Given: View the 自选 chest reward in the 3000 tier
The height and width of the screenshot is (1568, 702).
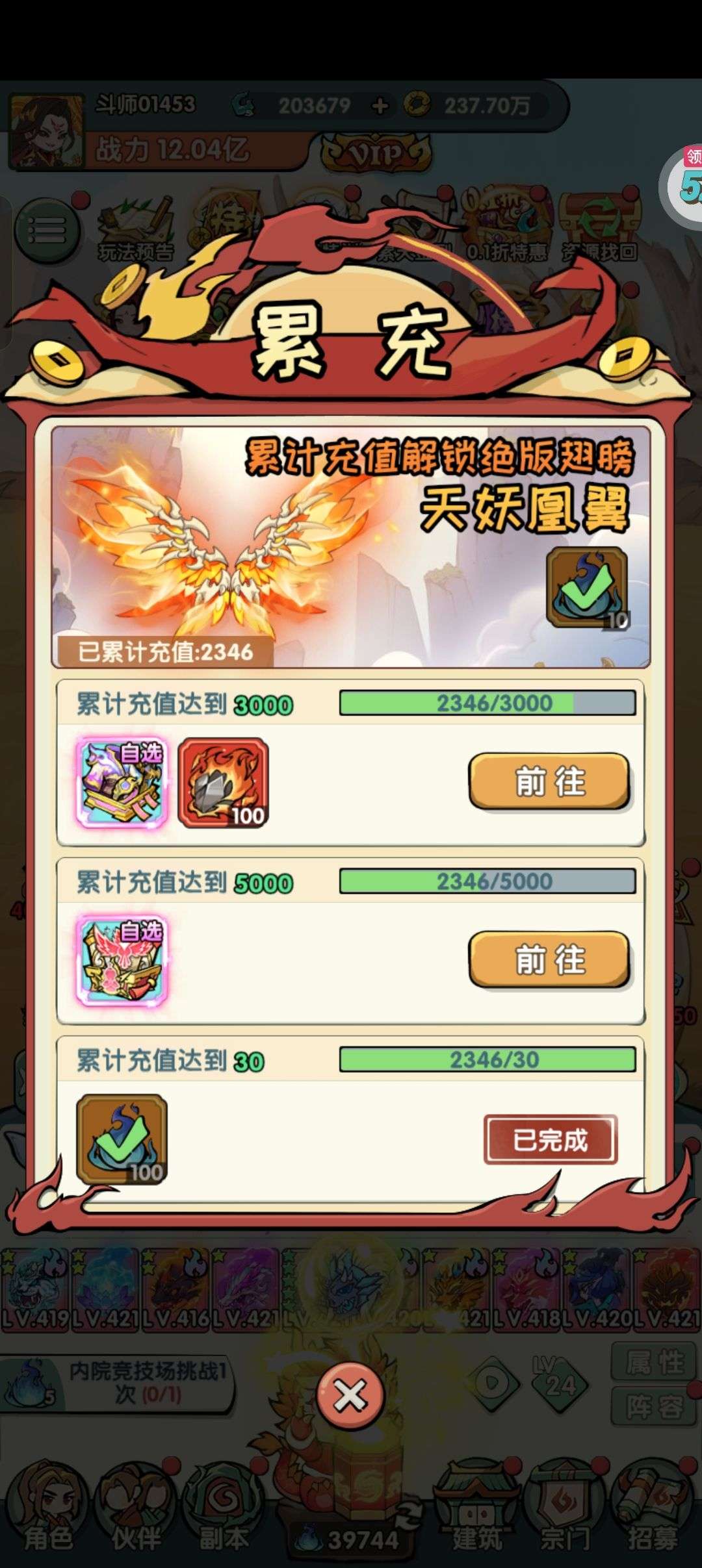Looking at the screenshot, I should (x=122, y=782).
